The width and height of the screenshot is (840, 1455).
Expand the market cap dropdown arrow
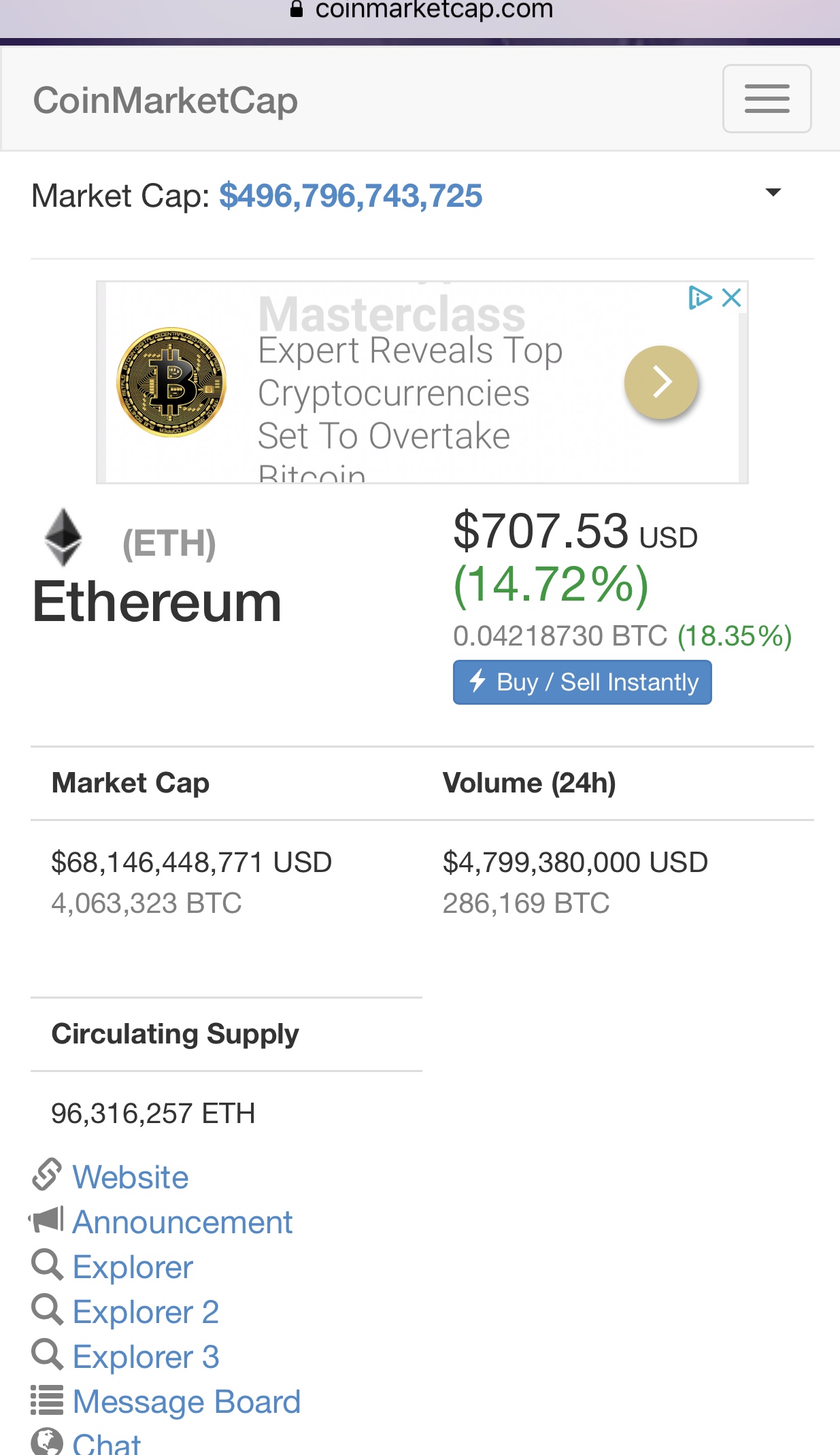click(x=773, y=193)
